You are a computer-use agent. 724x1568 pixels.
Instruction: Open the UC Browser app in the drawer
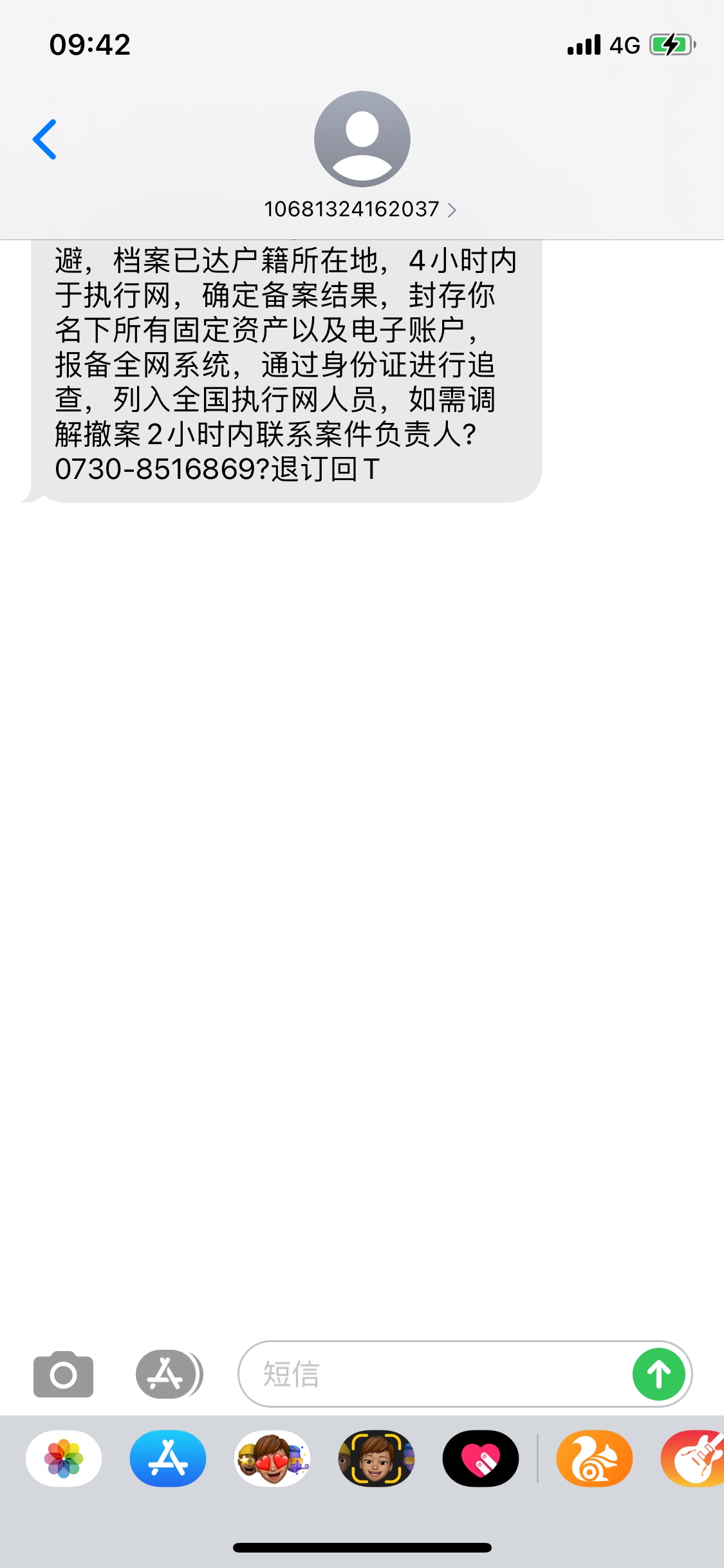(595, 1459)
